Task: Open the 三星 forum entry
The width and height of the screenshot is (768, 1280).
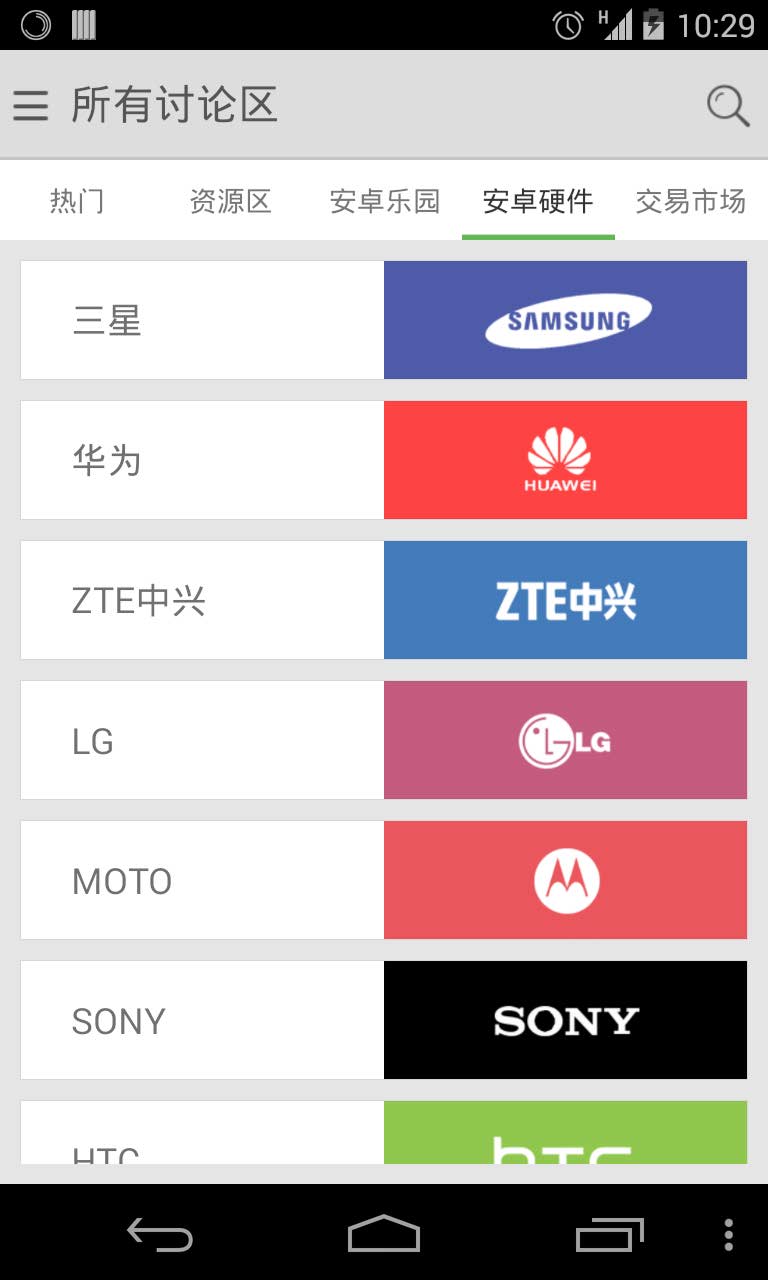Action: click(x=200, y=320)
